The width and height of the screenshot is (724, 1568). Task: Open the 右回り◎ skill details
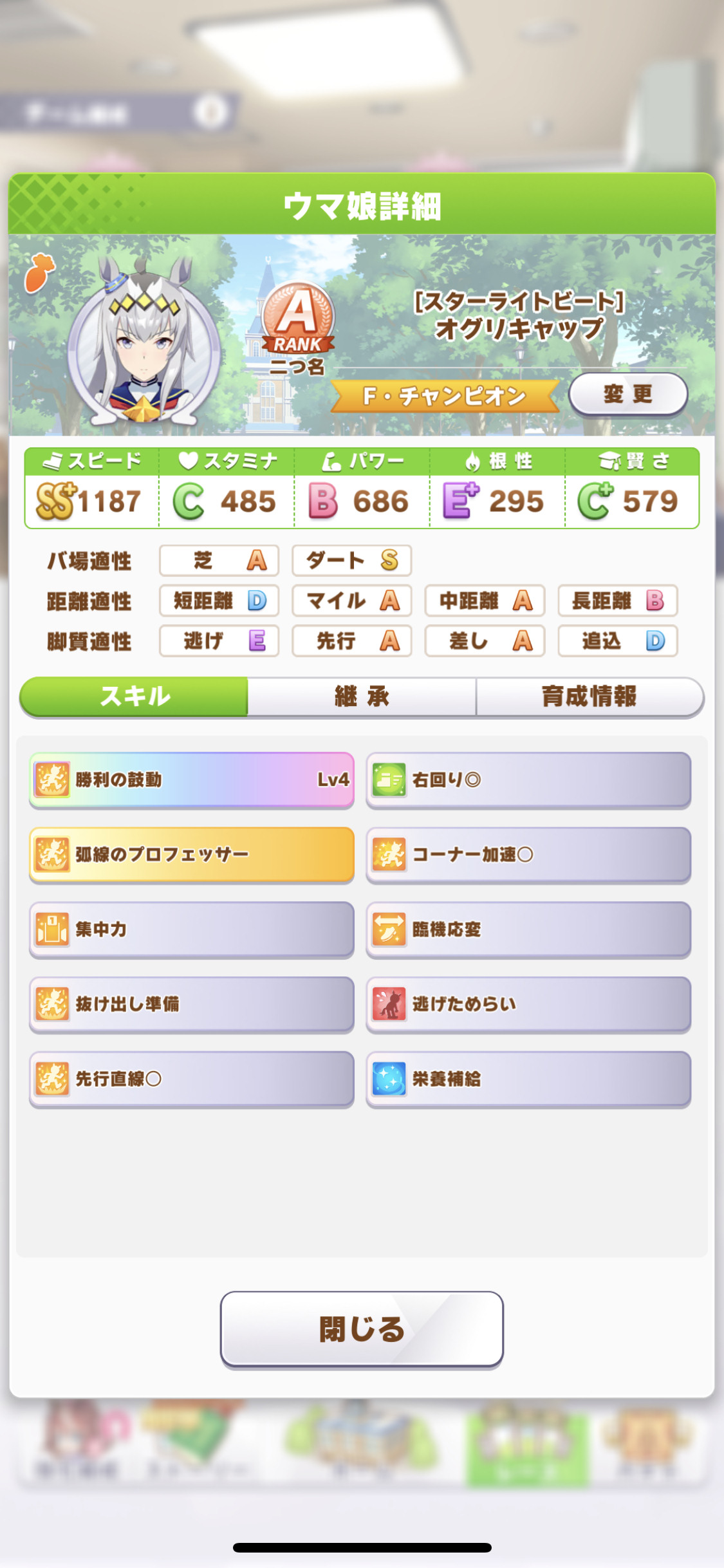[528, 779]
